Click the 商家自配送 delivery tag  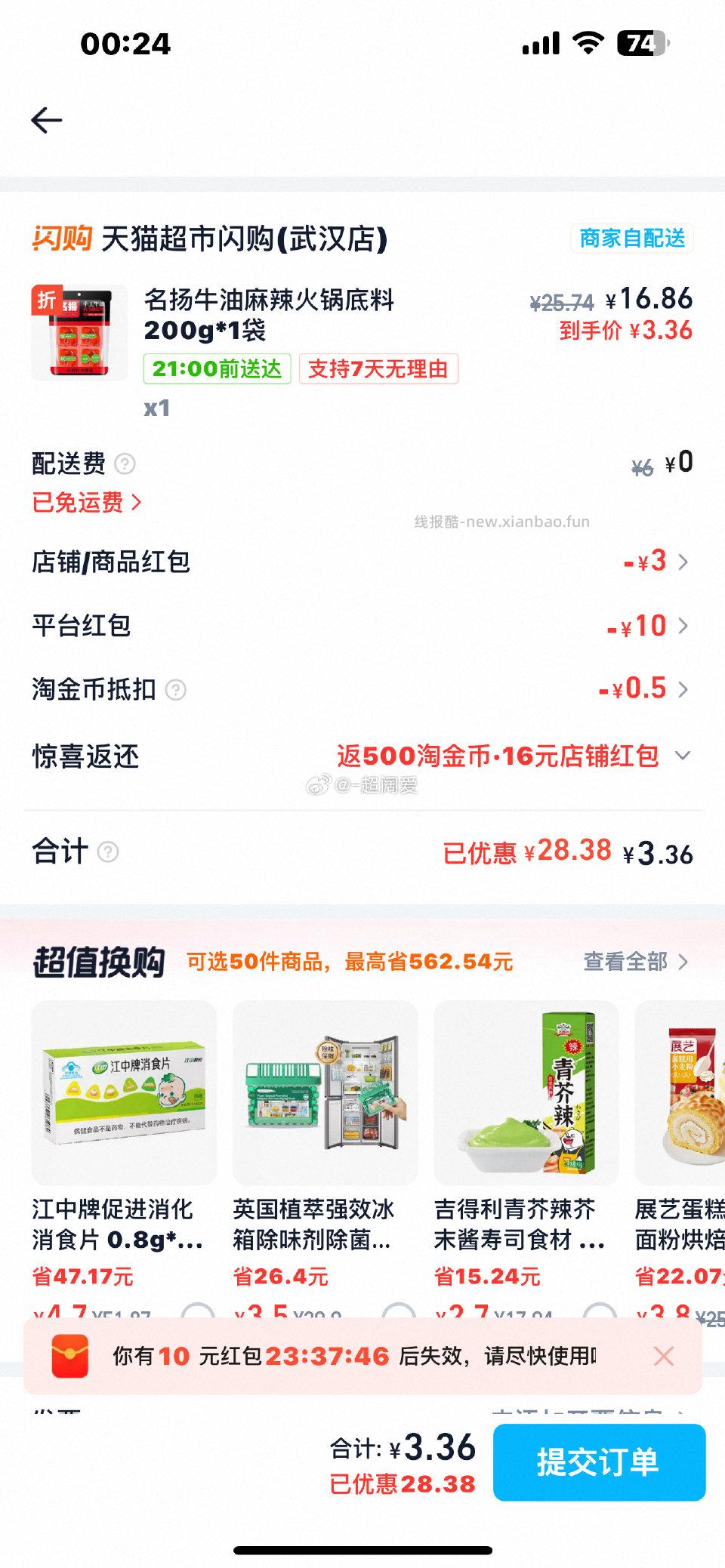coord(632,239)
